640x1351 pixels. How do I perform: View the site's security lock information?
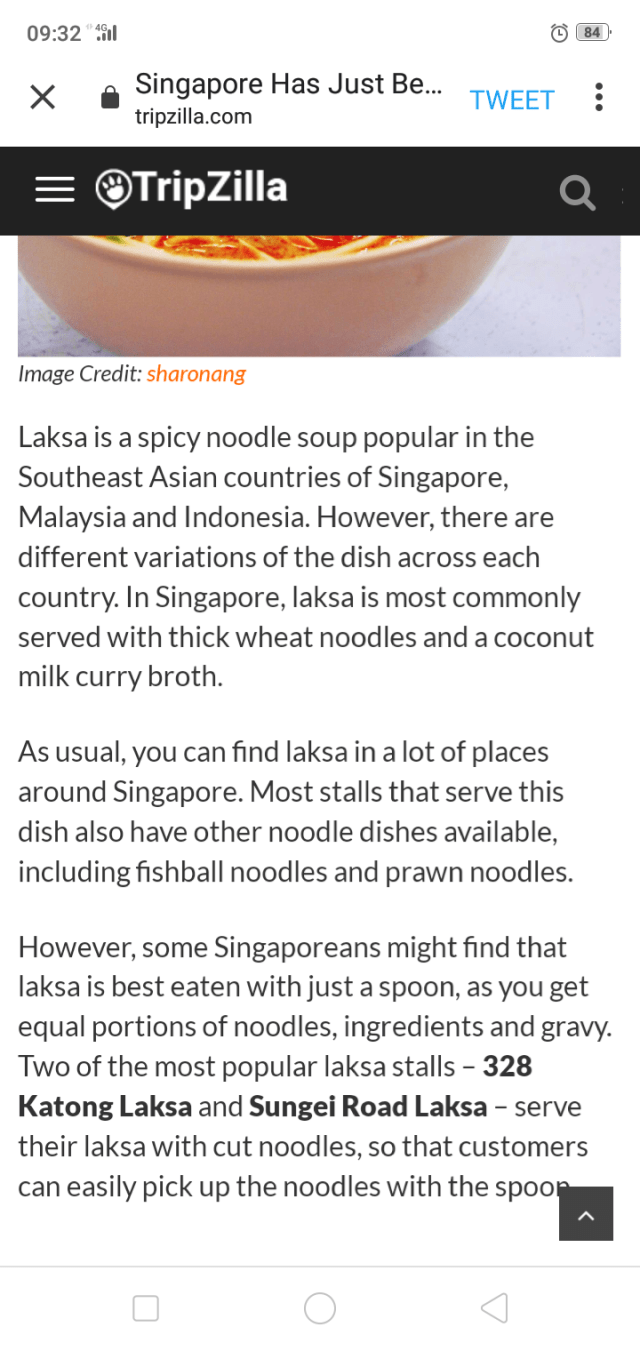[x=110, y=98]
